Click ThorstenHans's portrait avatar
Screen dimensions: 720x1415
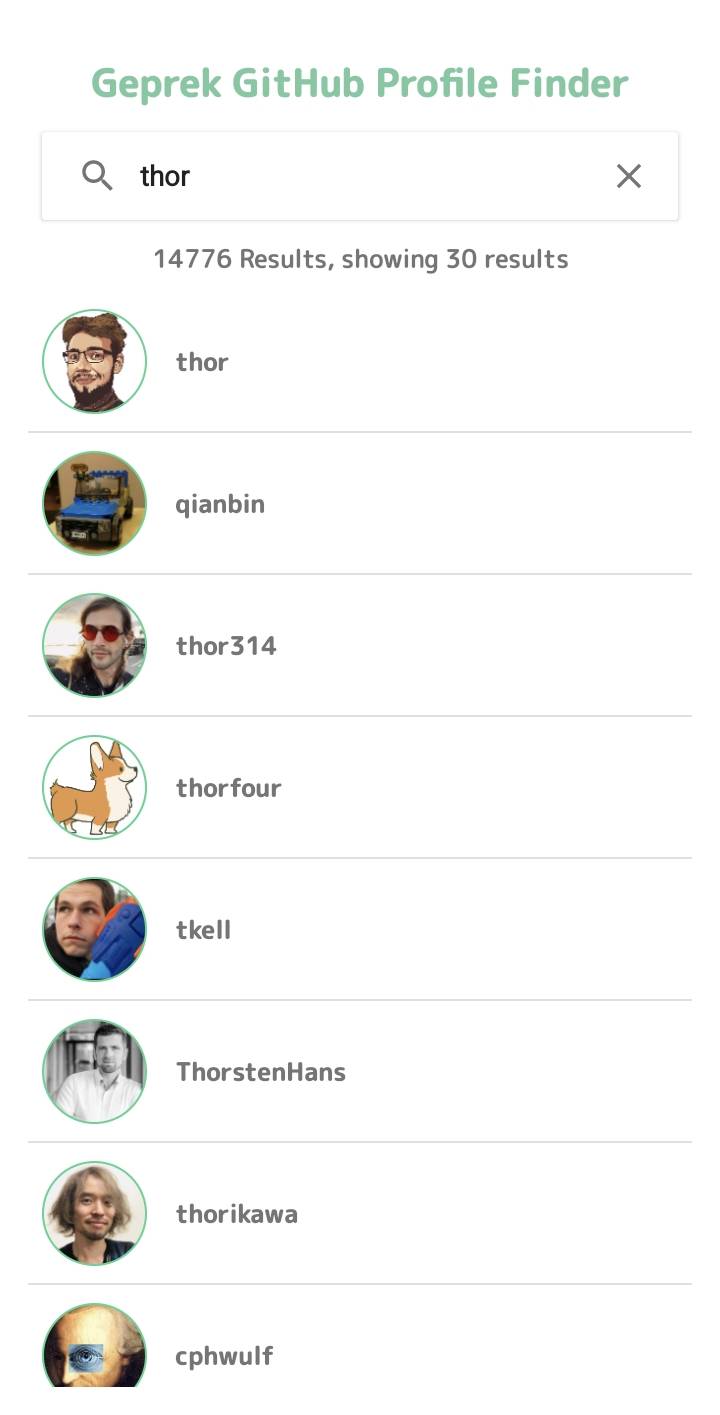(x=94, y=1070)
